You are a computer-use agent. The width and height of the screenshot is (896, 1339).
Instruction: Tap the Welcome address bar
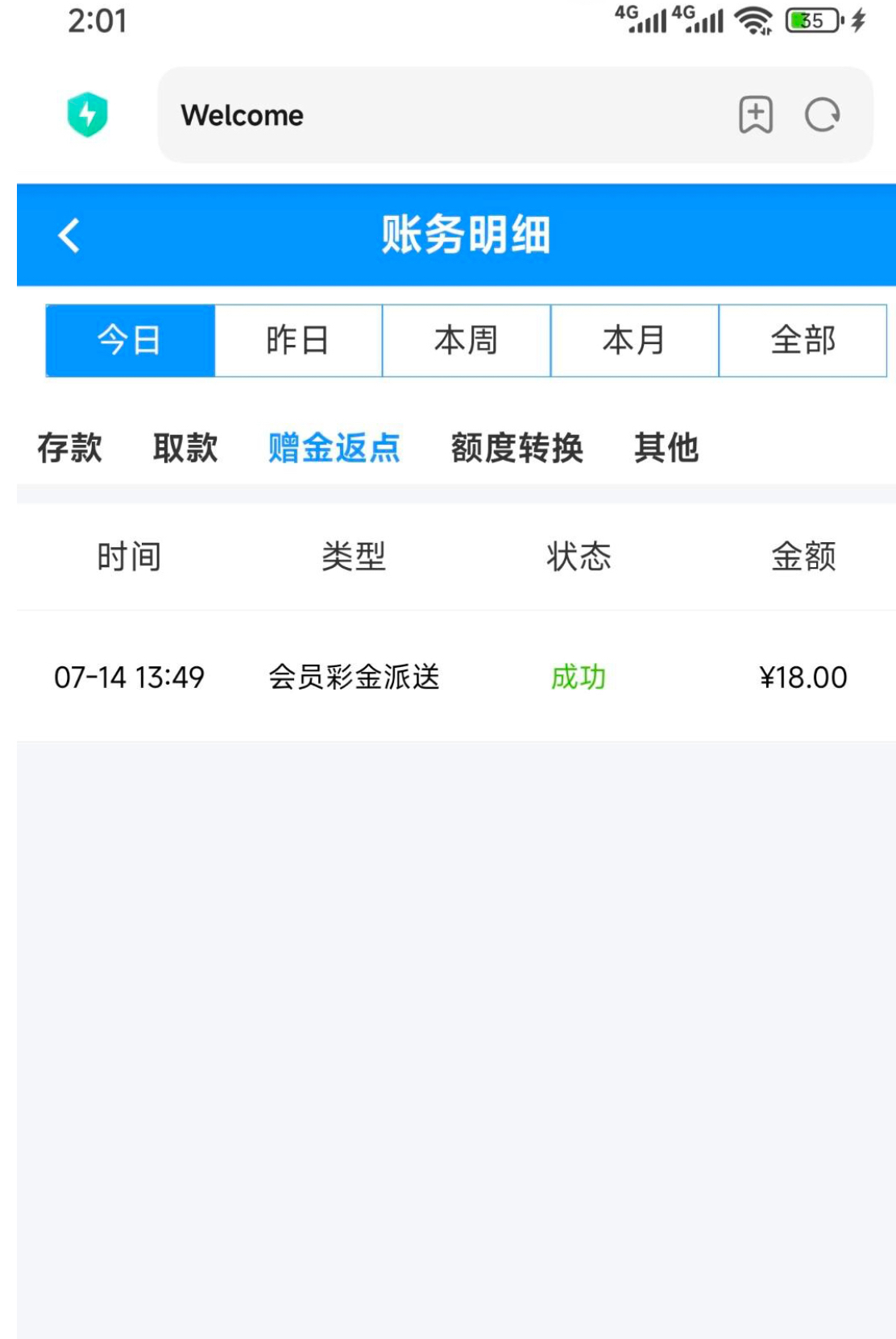coord(435,115)
